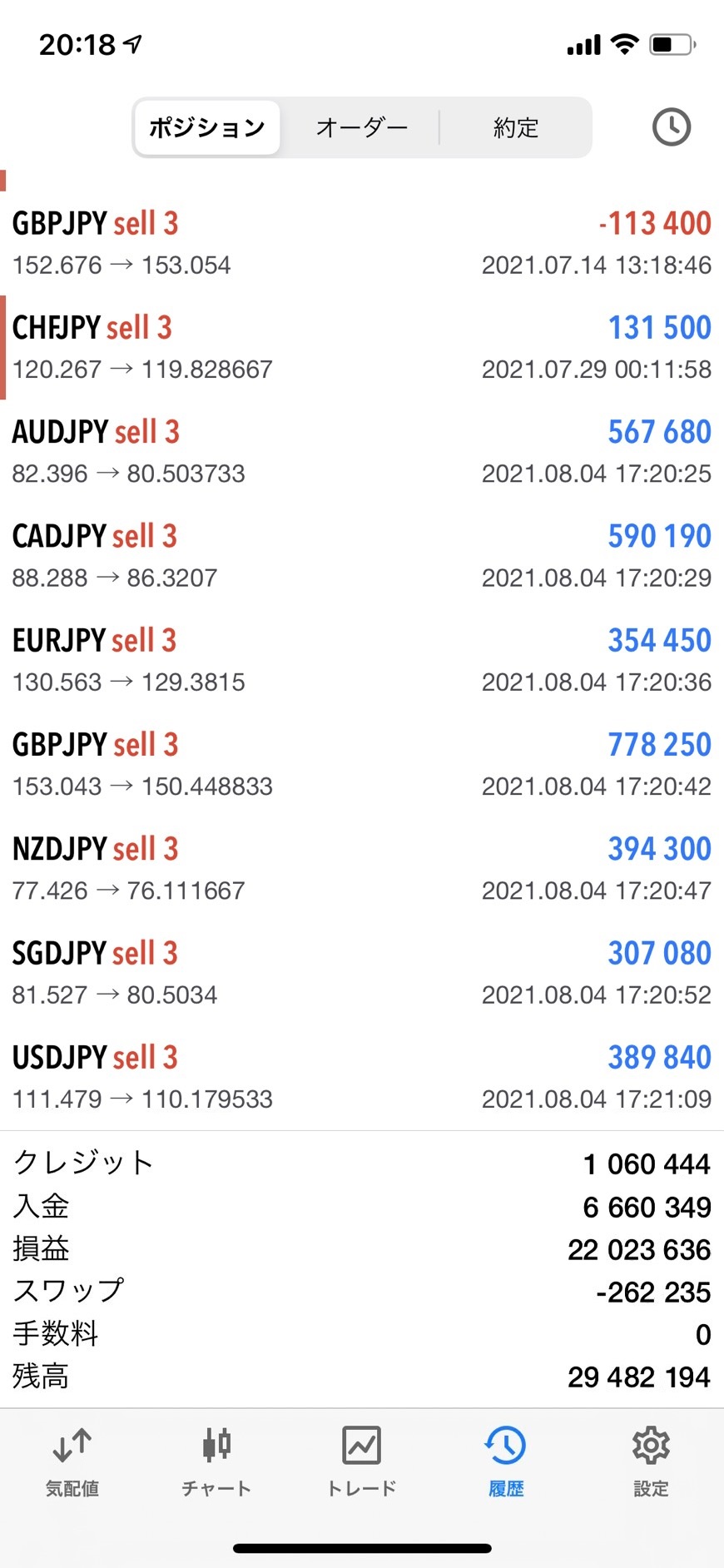The height and width of the screenshot is (1568, 724).
Task: Open the GBPJPY position with 778 250 profit
Action: tap(361, 764)
